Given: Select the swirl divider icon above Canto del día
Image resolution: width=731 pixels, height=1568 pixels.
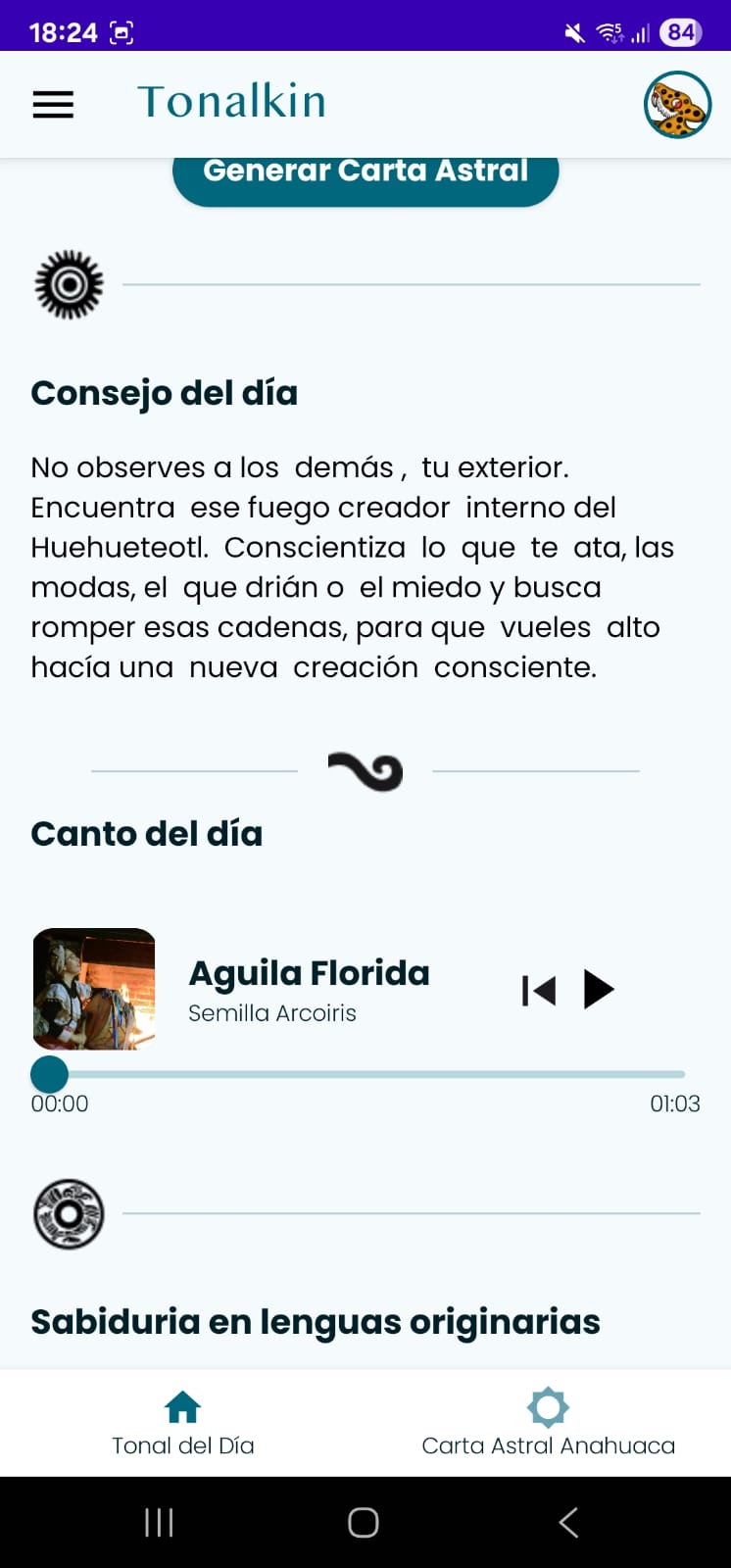Looking at the screenshot, I should [x=365, y=770].
